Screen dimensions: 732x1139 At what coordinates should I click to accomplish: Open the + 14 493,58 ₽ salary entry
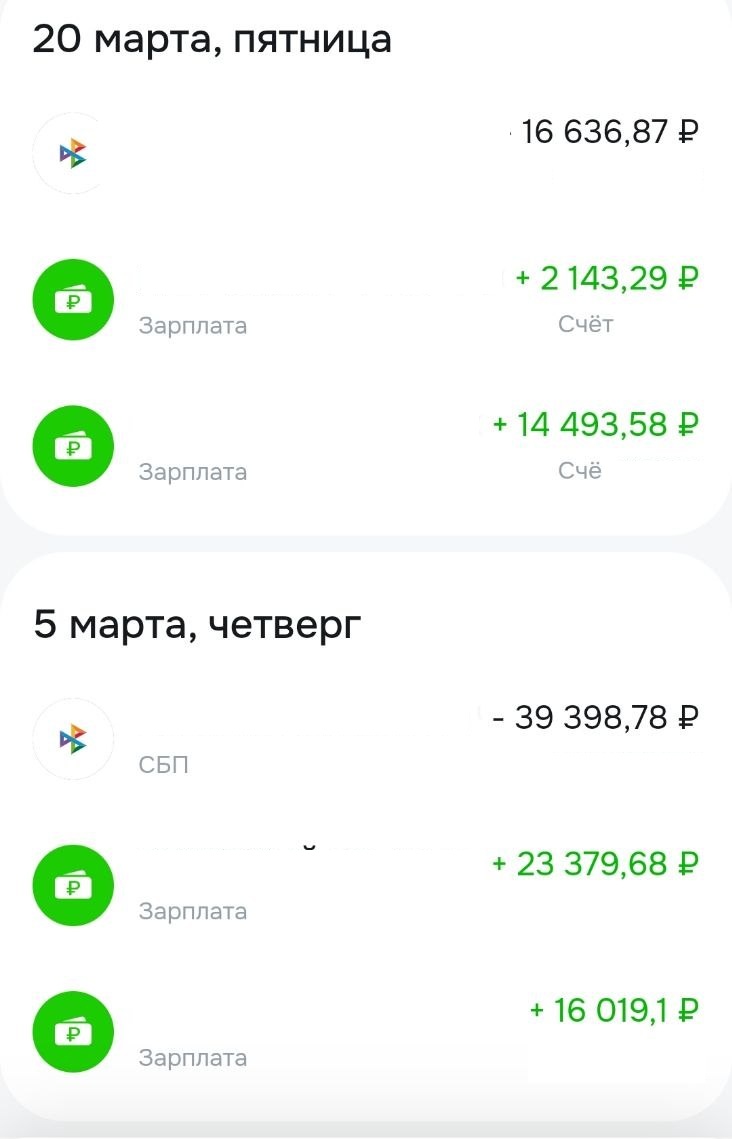pos(366,444)
